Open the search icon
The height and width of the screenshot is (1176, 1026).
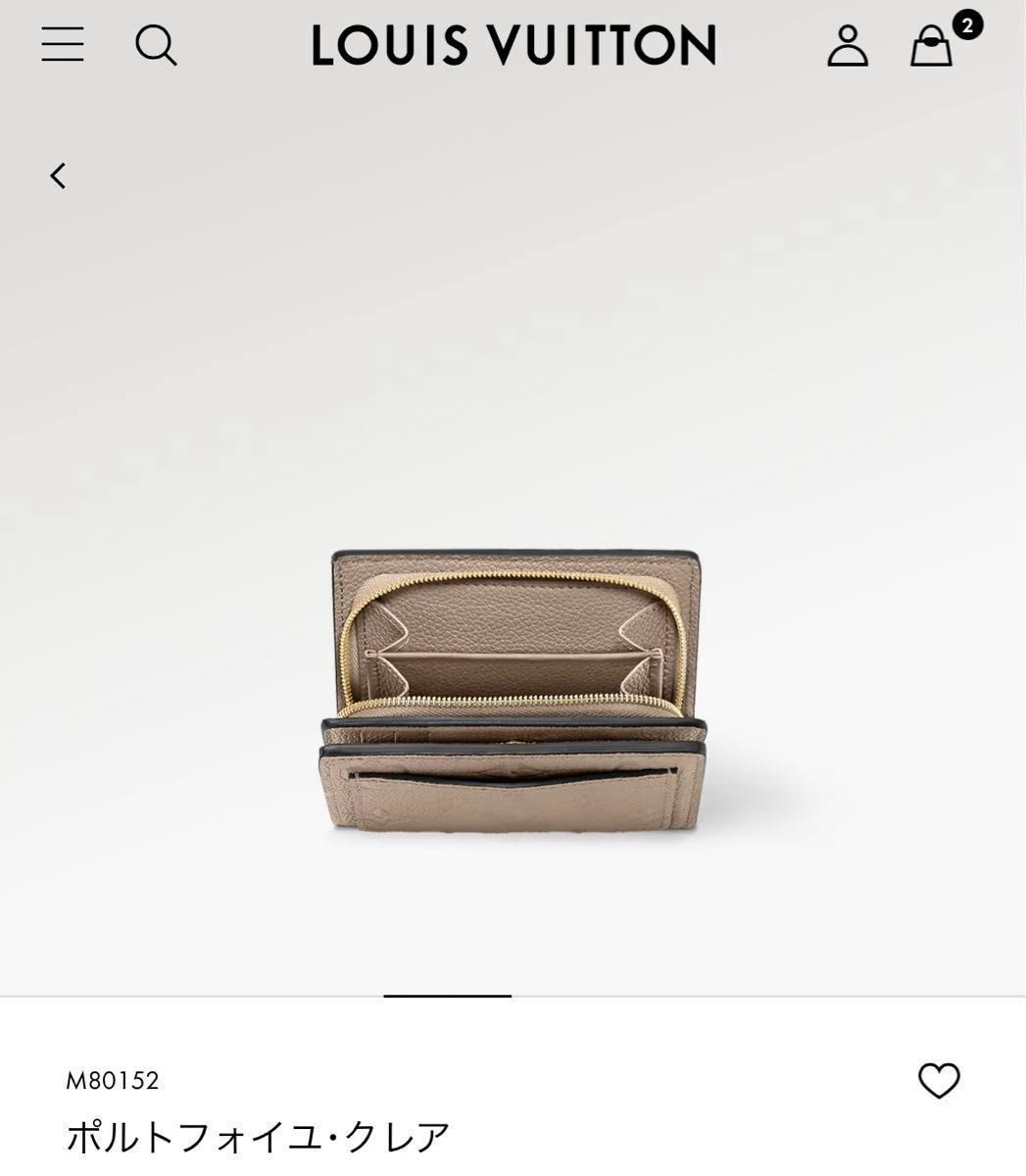point(156,45)
